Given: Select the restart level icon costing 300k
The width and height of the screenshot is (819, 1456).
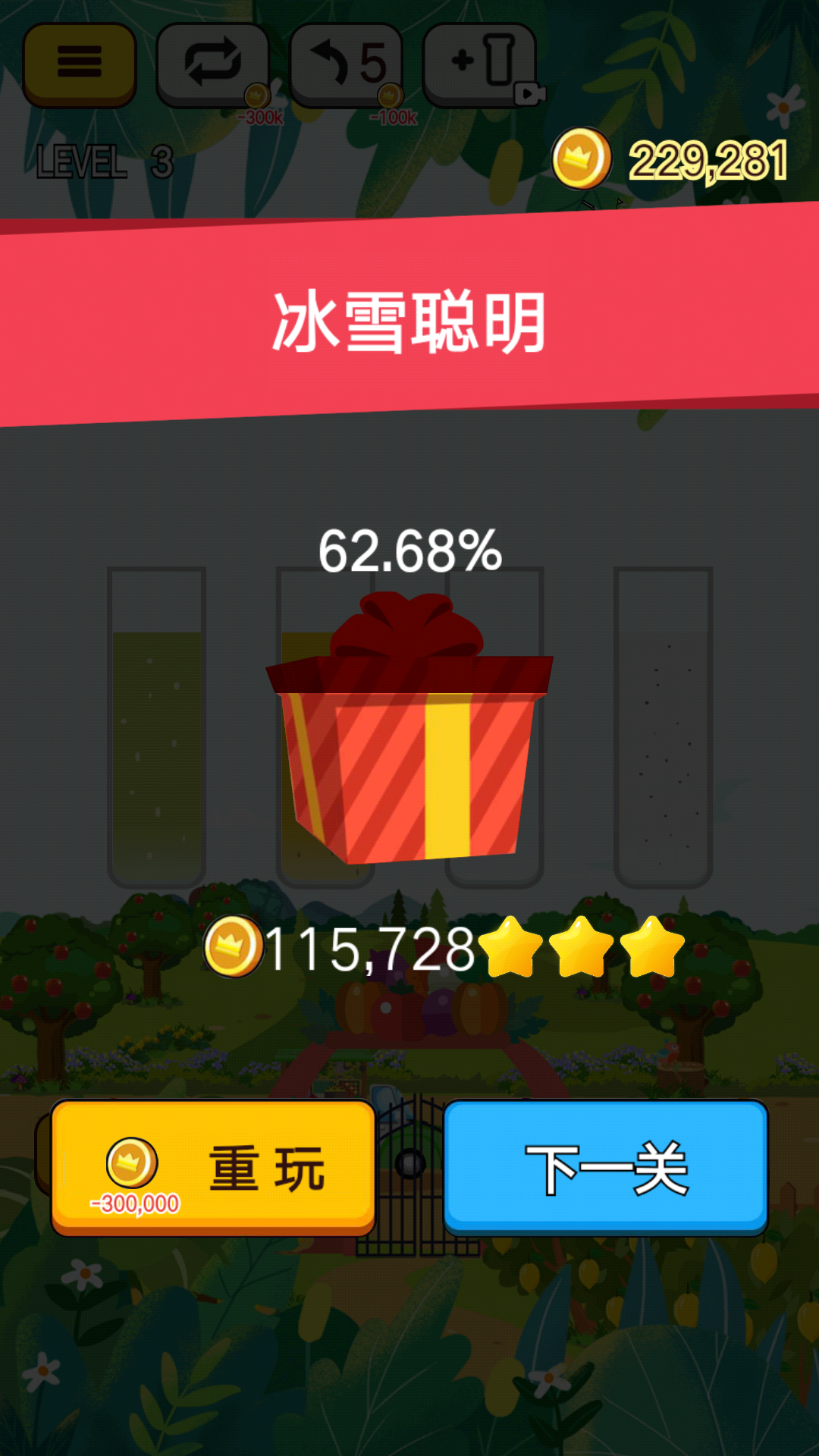Looking at the screenshot, I should click(211, 64).
